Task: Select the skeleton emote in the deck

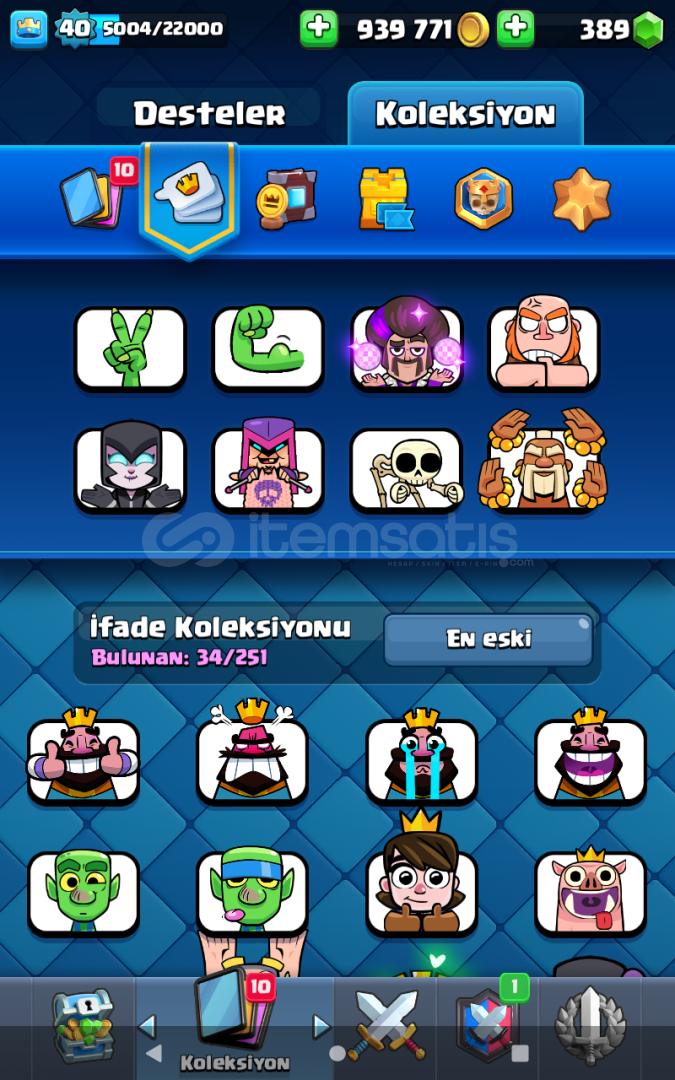Action: click(x=406, y=471)
